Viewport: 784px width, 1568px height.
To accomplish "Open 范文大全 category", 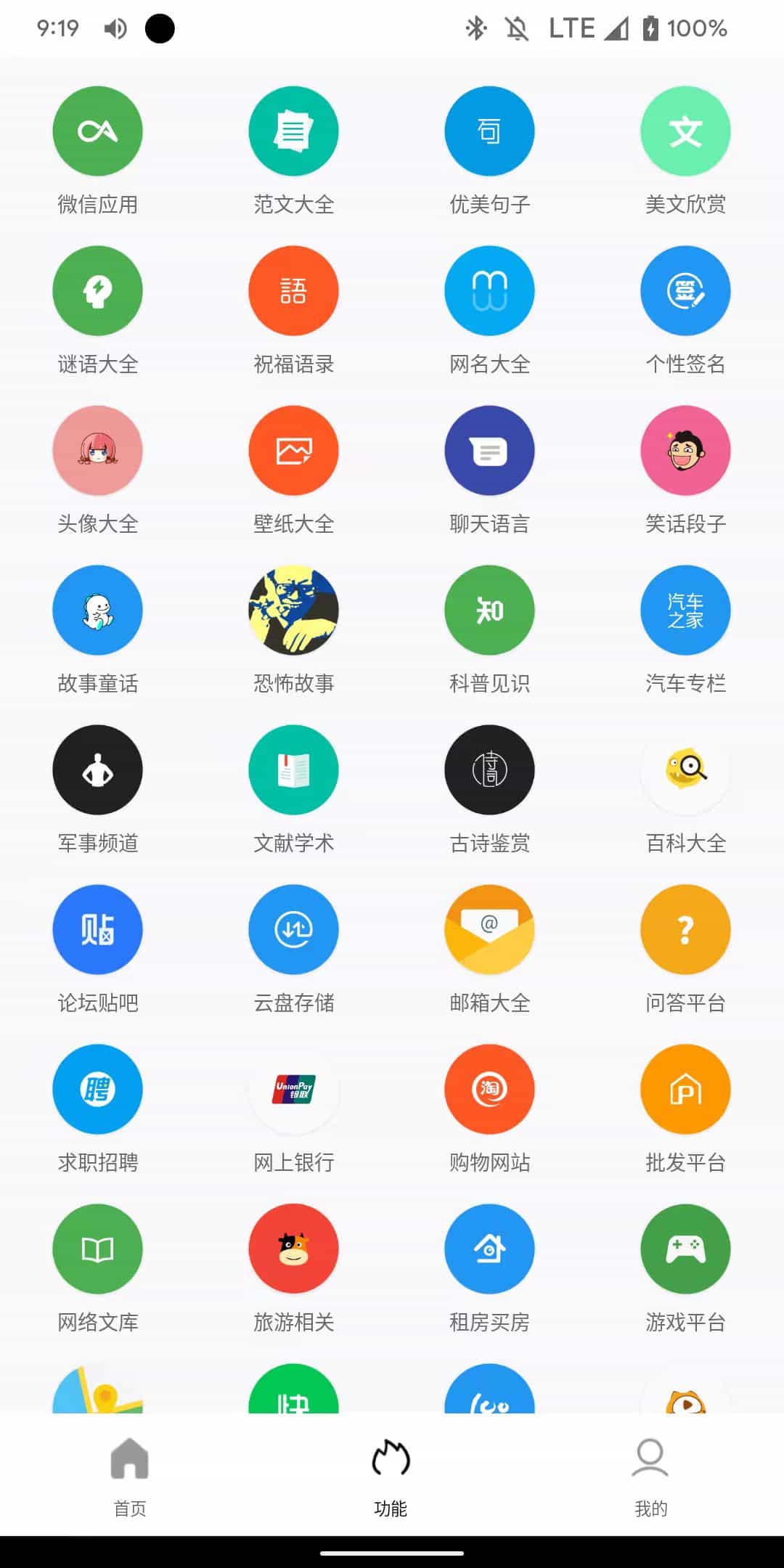I will point(293,131).
